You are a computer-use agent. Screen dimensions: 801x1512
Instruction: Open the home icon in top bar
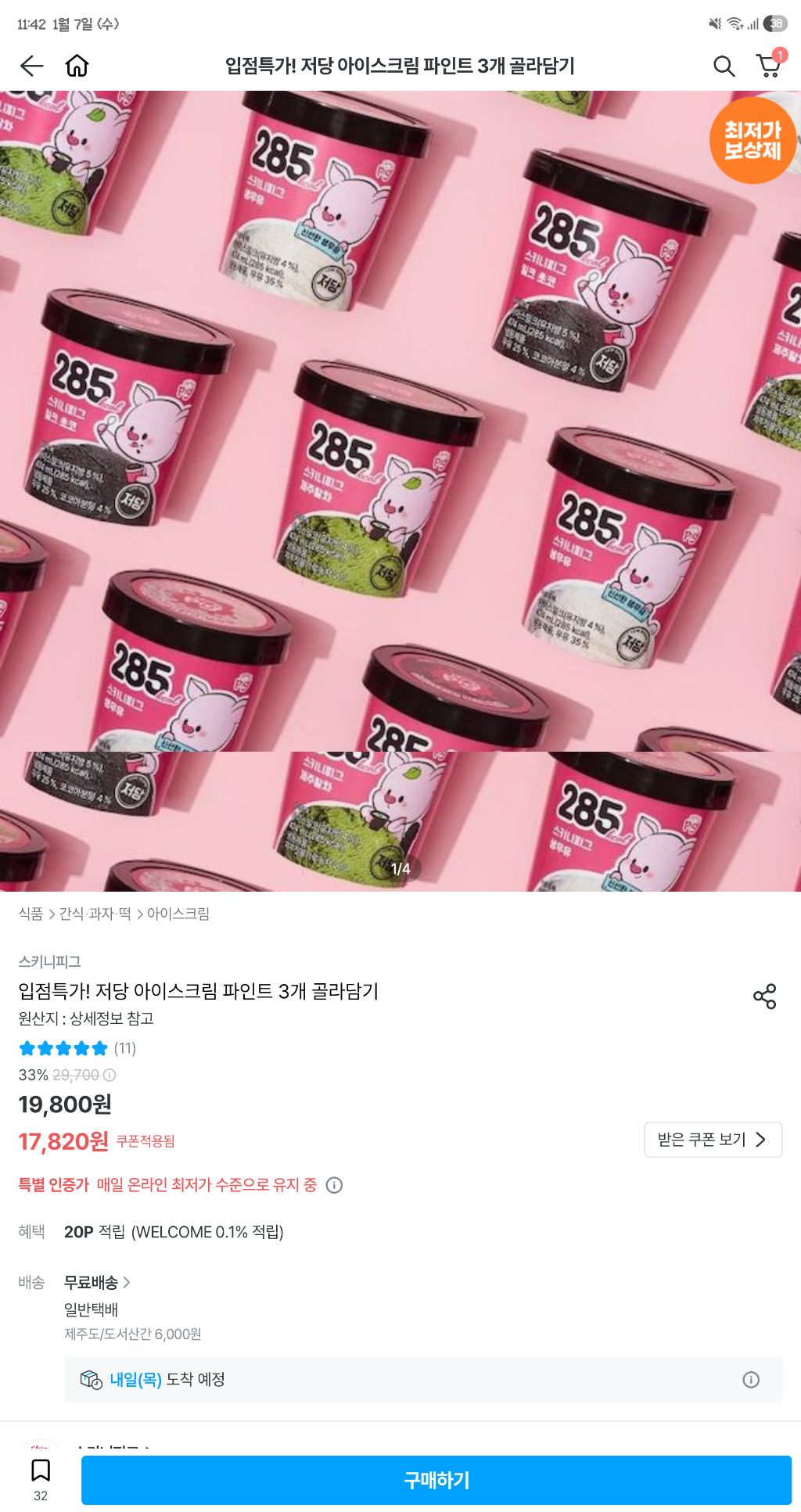(77, 66)
